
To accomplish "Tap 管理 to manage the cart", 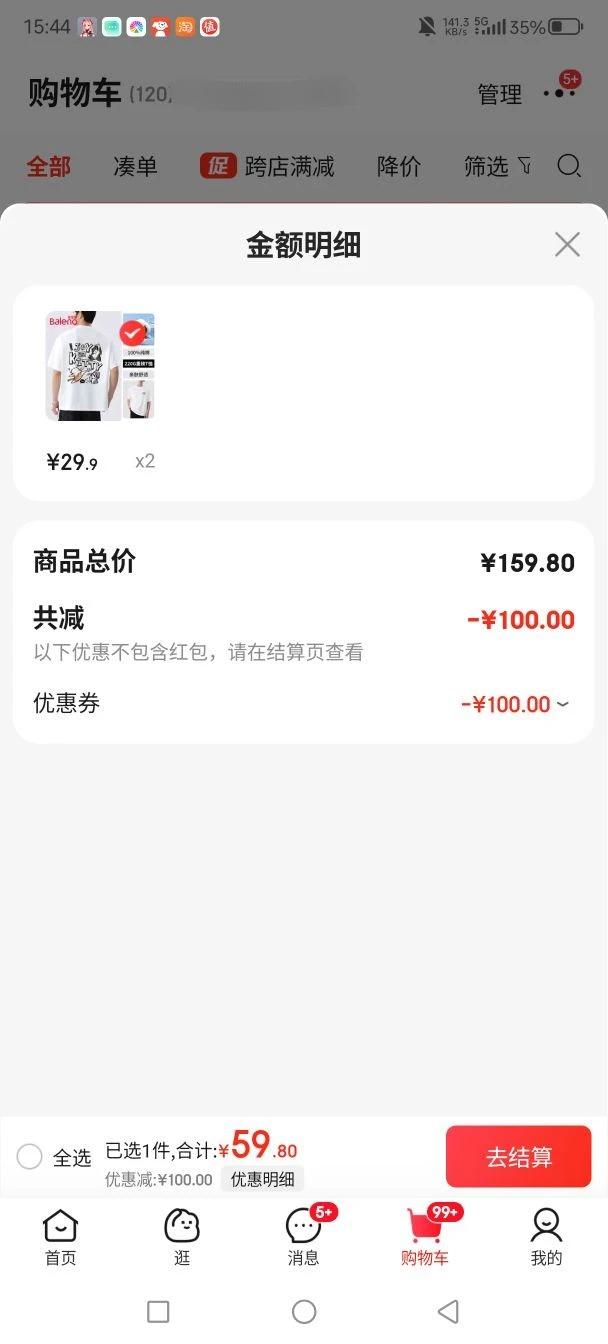I will pos(499,95).
